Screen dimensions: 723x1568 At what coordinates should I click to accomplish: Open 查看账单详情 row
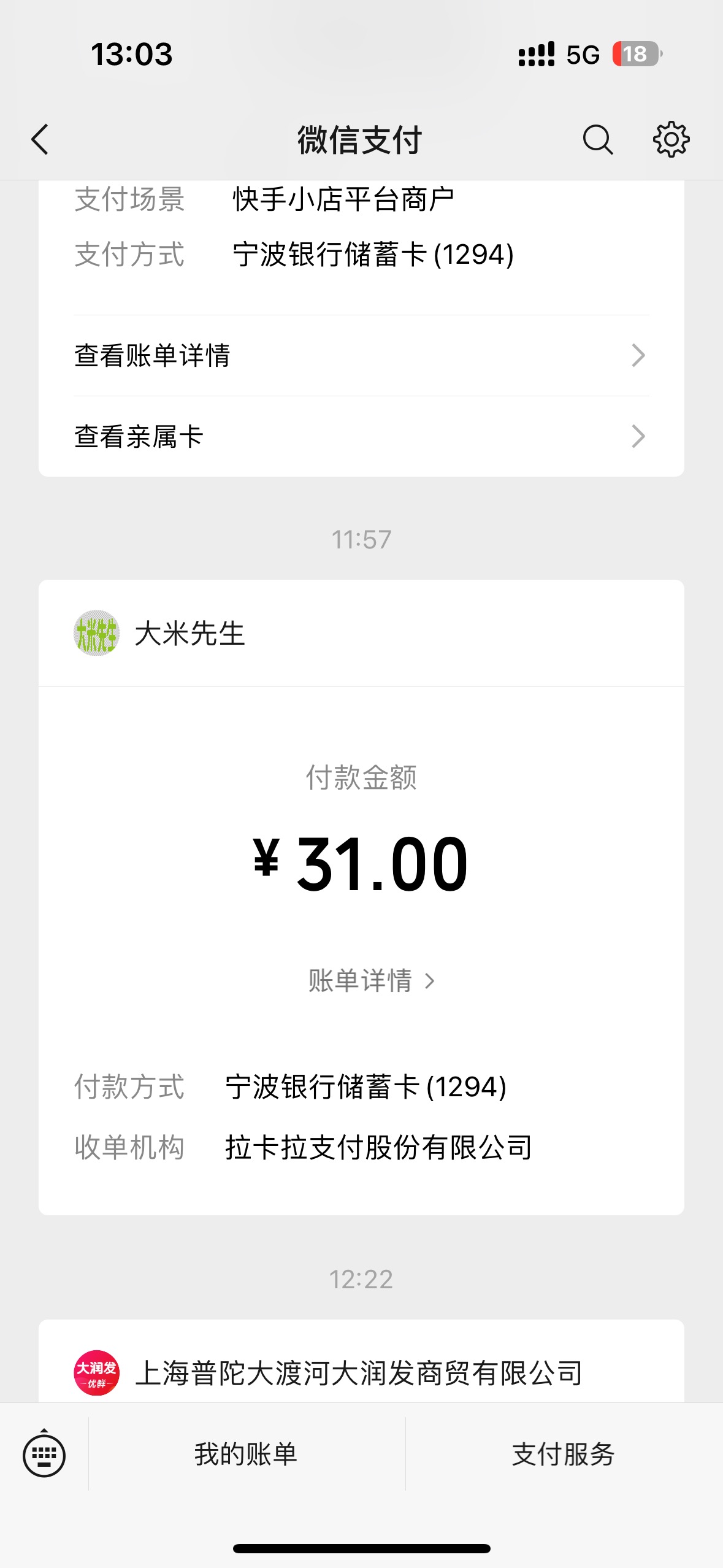[361, 356]
